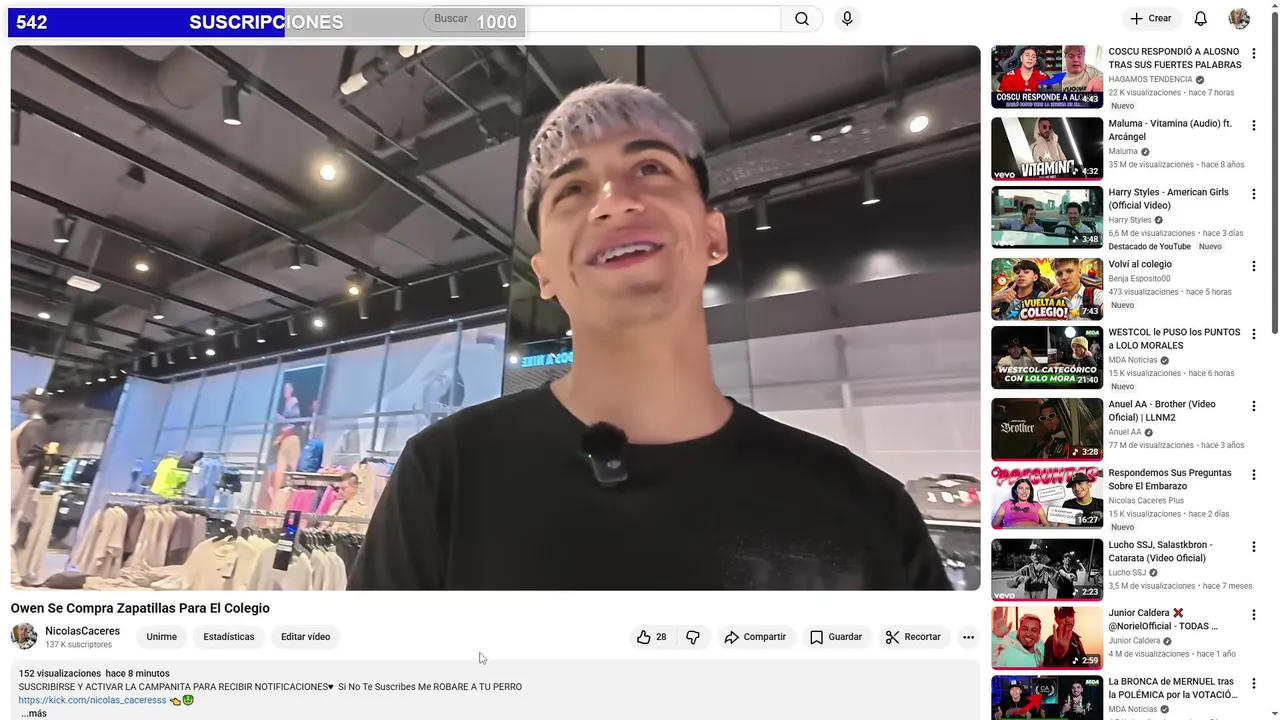Open more actions beside Recortar
Screen dimensions: 1280x720
click(x=968, y=637)
